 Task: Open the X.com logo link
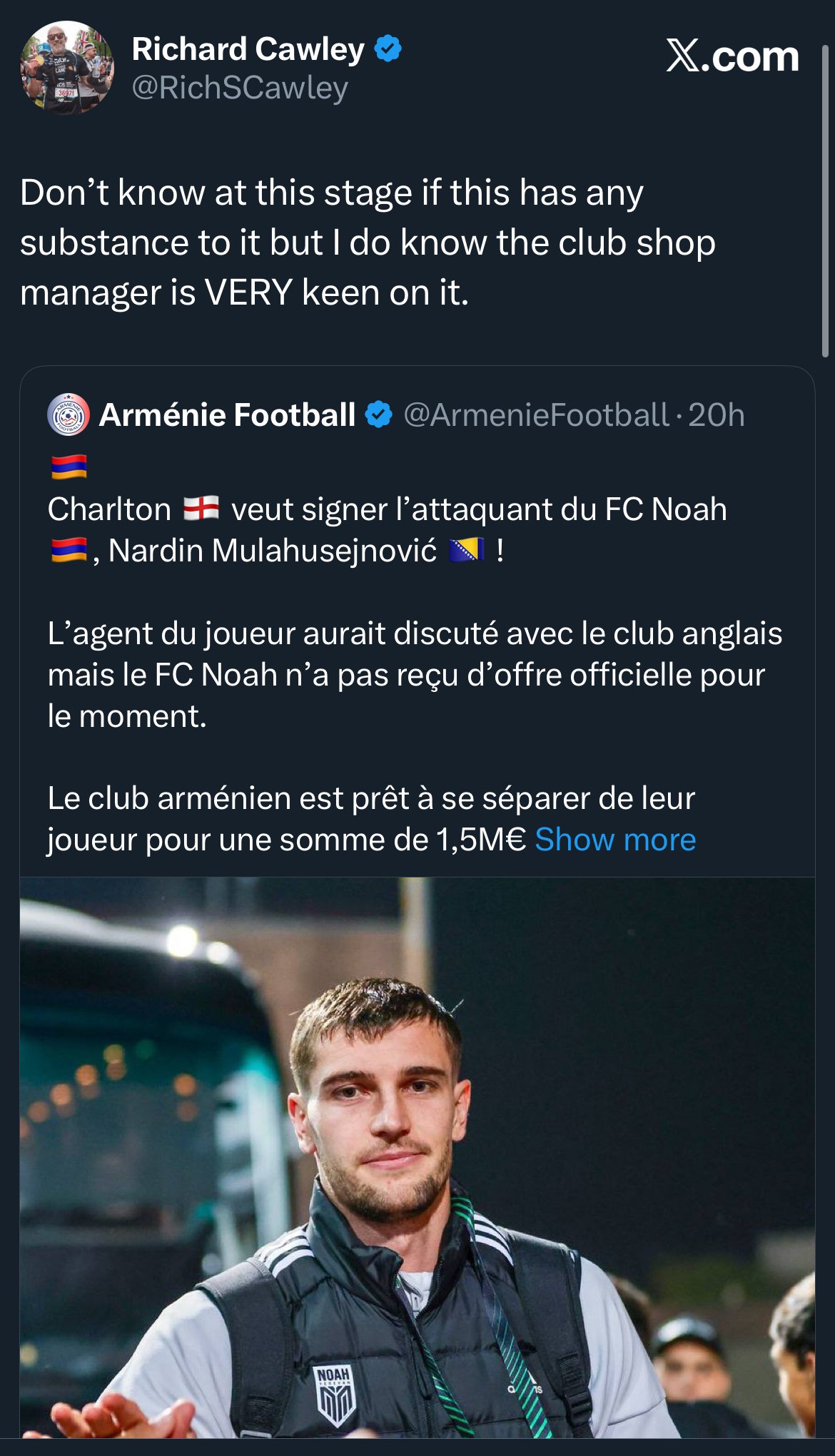(x=732, y=56)
